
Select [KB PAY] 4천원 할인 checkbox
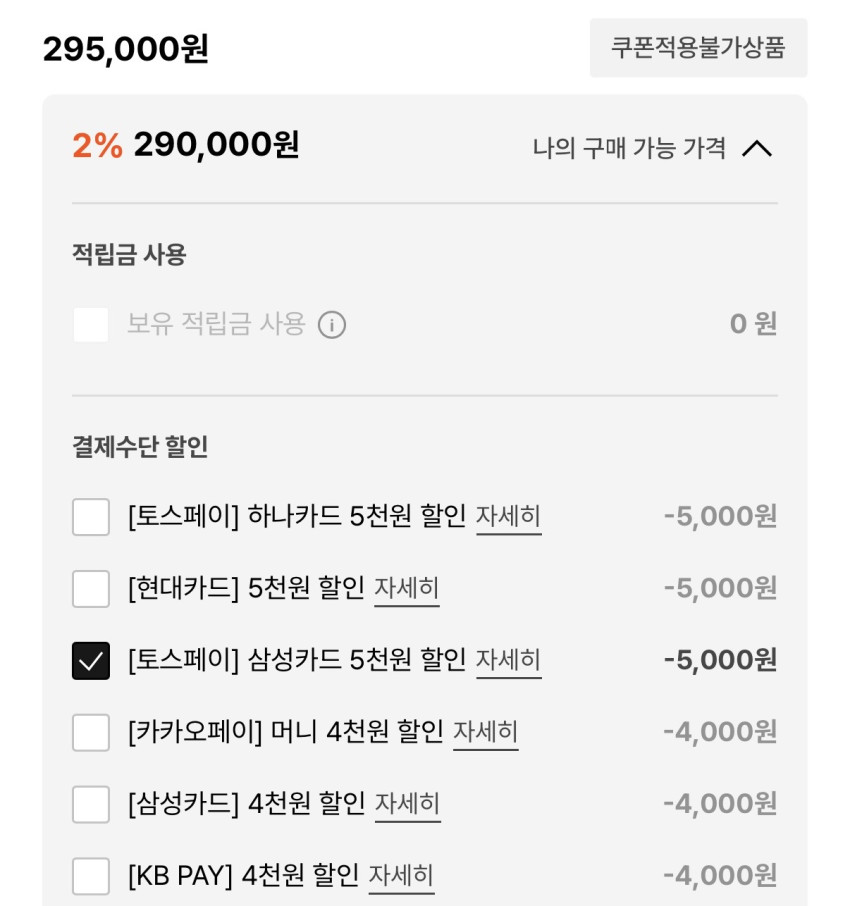tap(91, 877)
